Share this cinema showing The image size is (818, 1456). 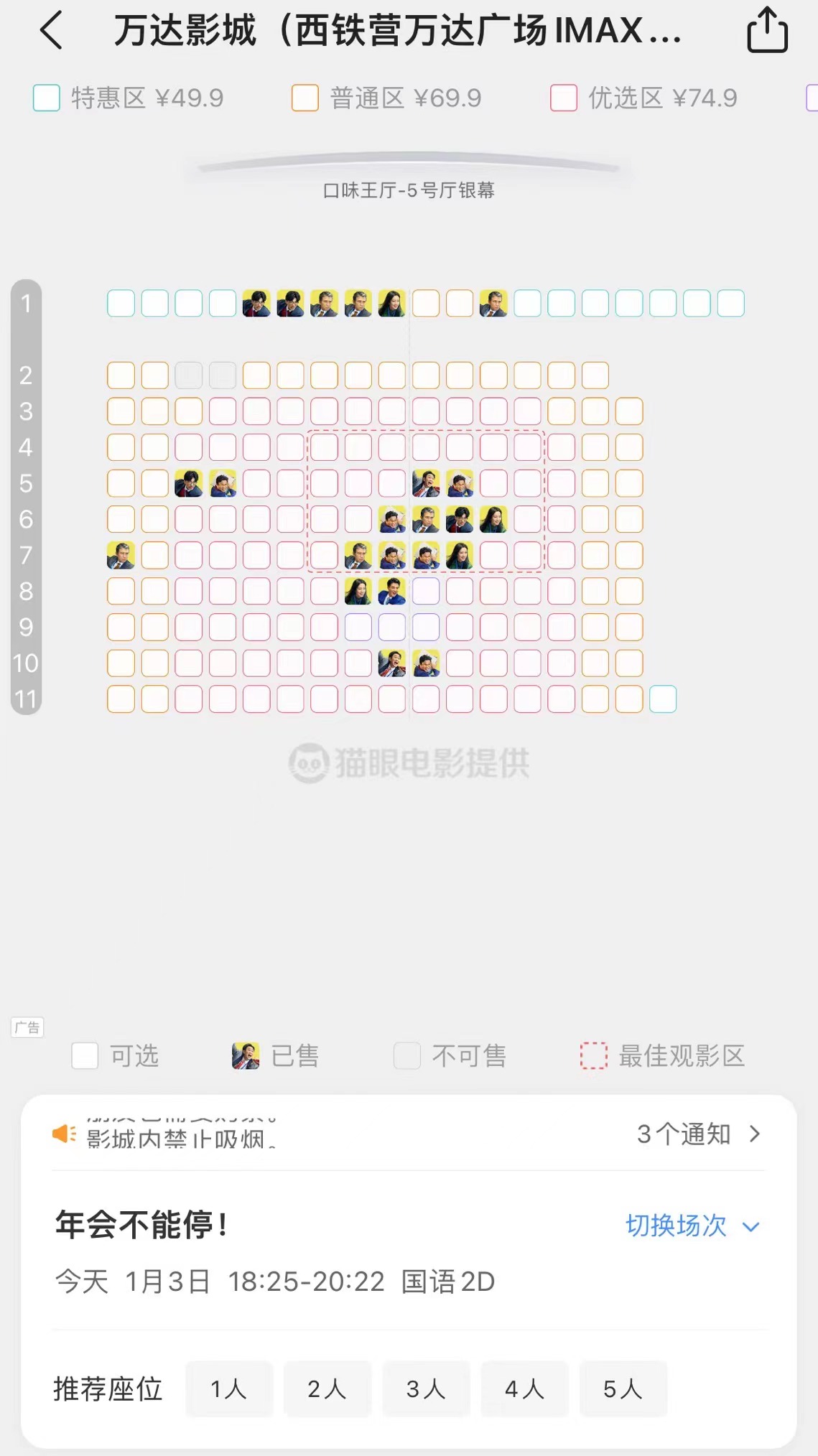coord(767,30)
